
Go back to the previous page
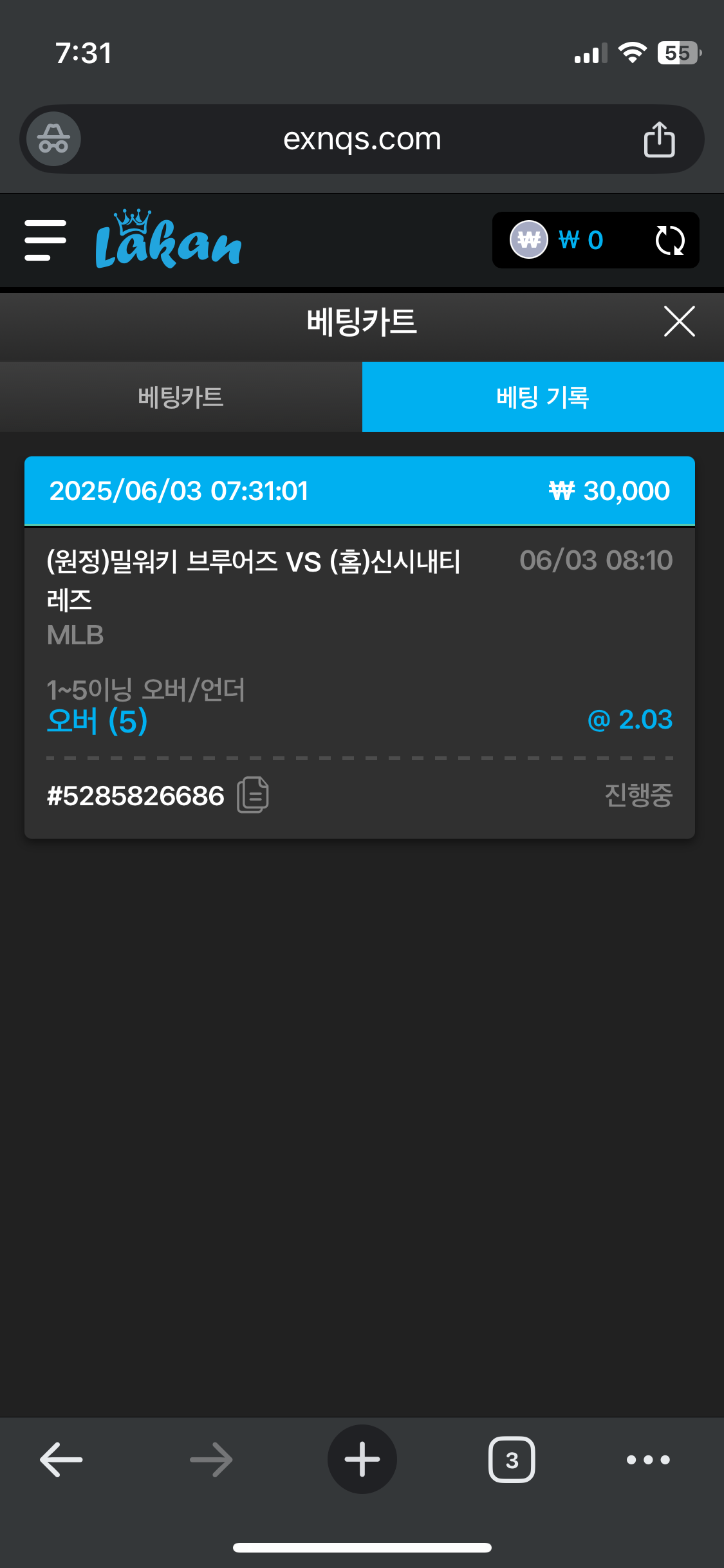point(61,1459)
